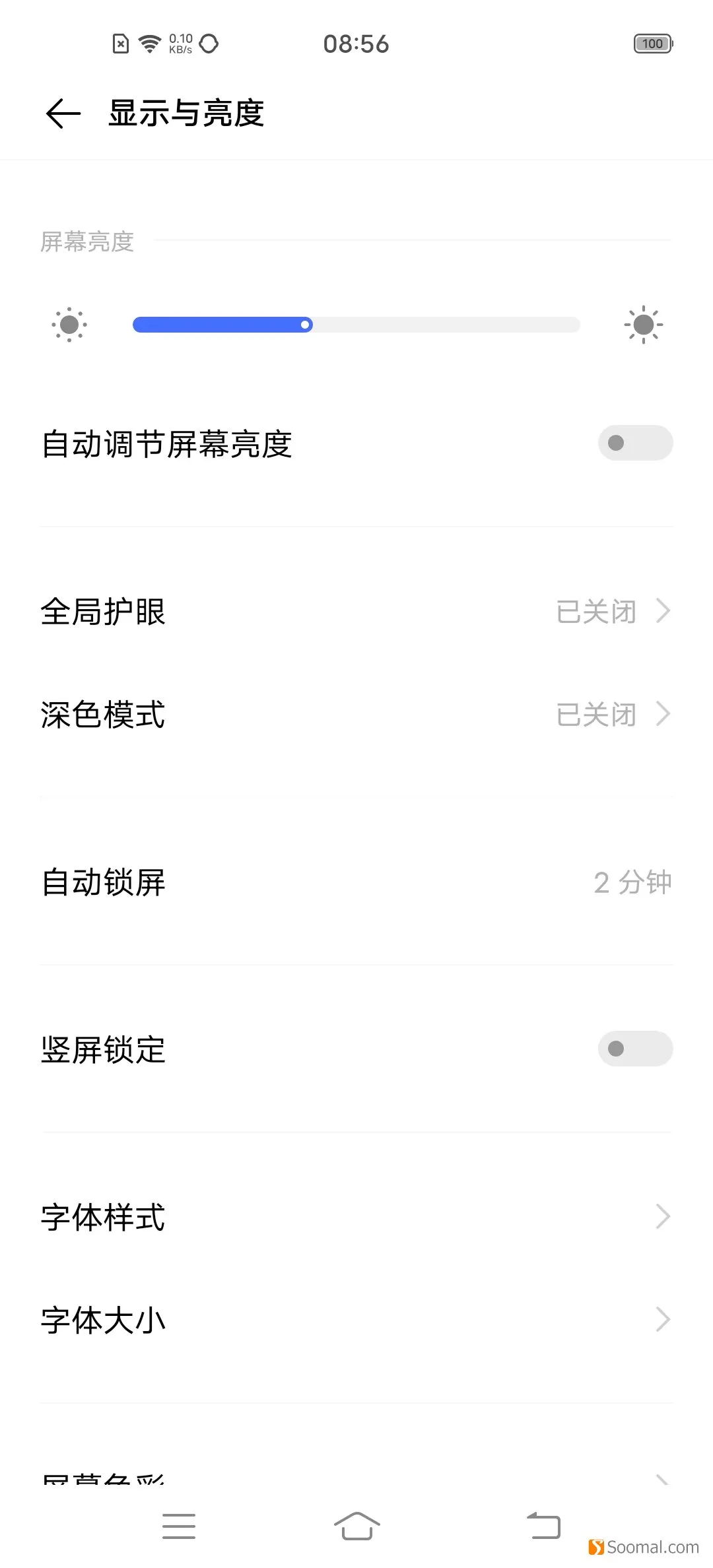Change 自动锁屏 timeout

tap(356, 882)
